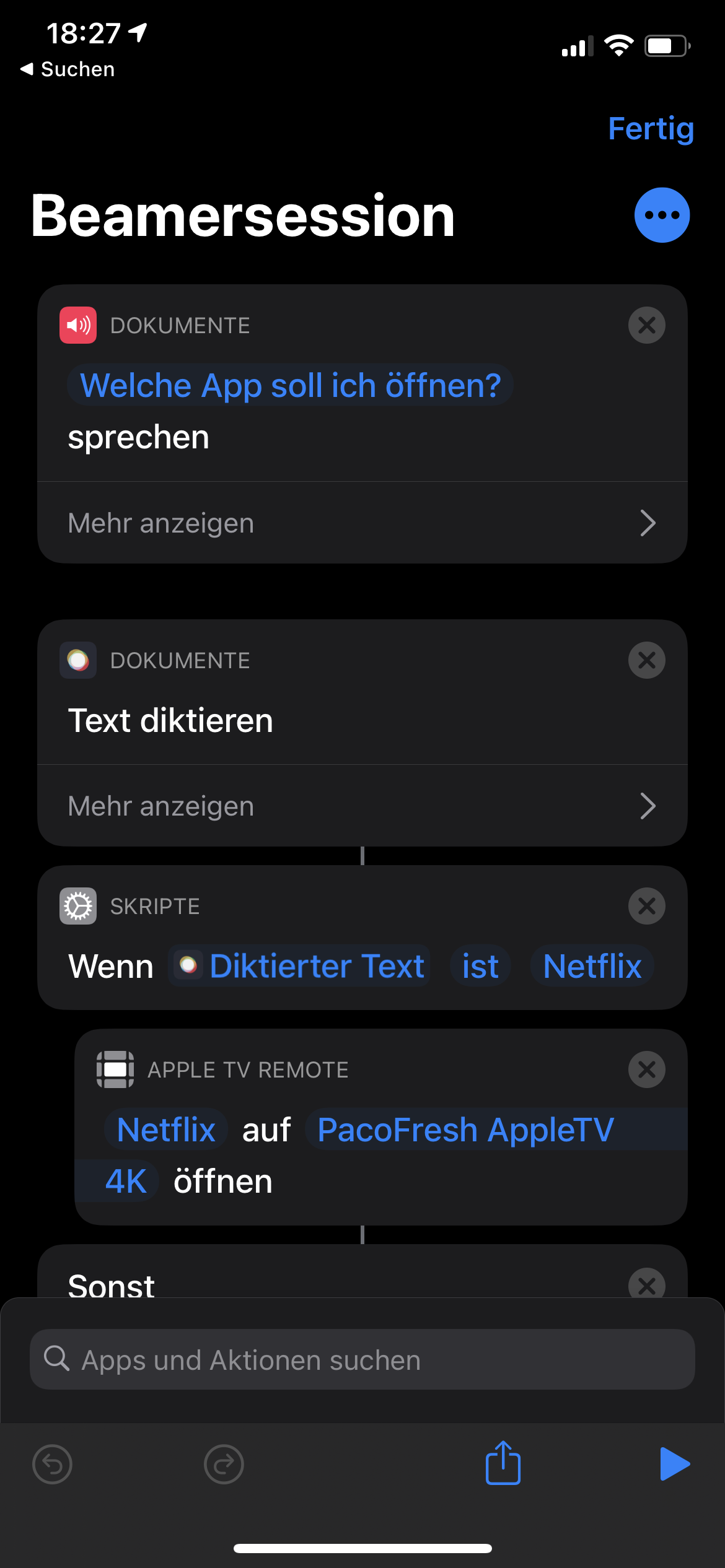Expand Mehr anzeigen under Text diktieren
The height and width of the screenshot is (1568, 725).
coord(362,806)
